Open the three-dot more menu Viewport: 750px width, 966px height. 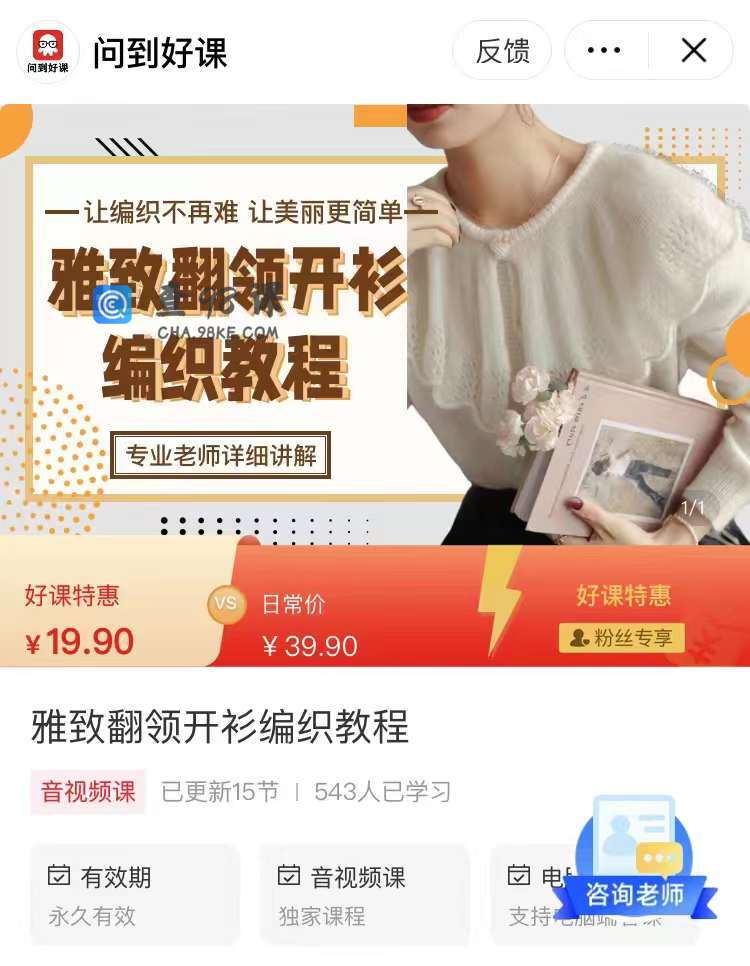[x=604, y=51]
